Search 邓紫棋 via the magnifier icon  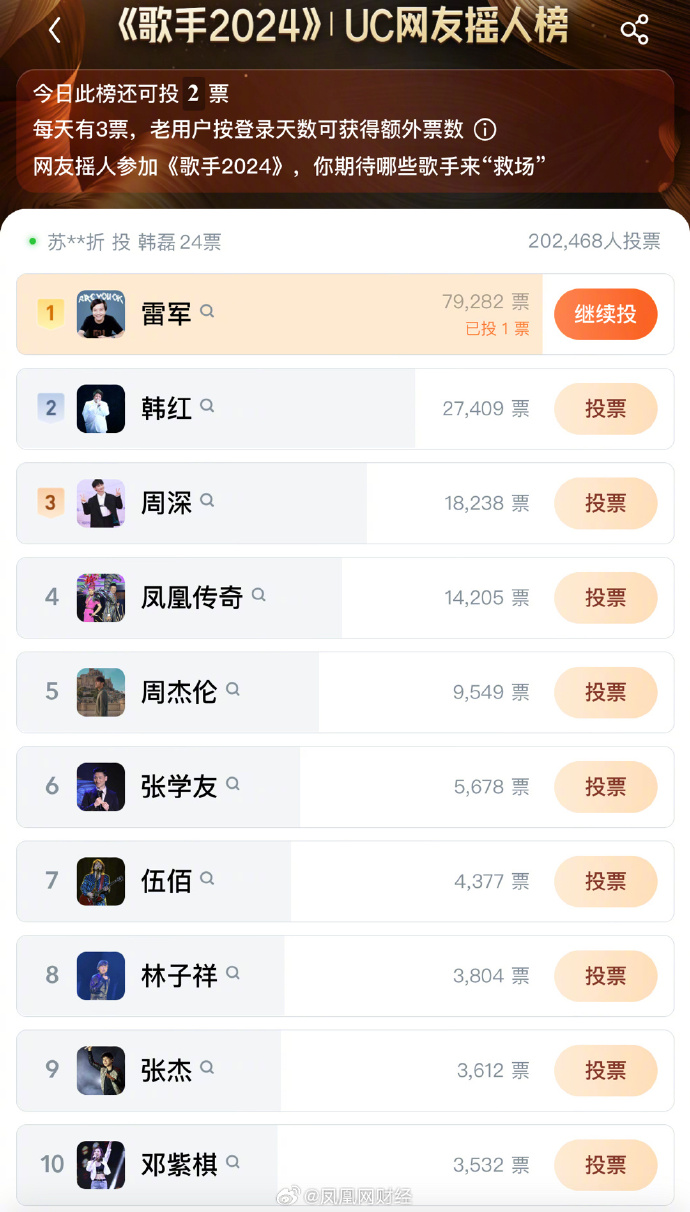point(233,1162)
